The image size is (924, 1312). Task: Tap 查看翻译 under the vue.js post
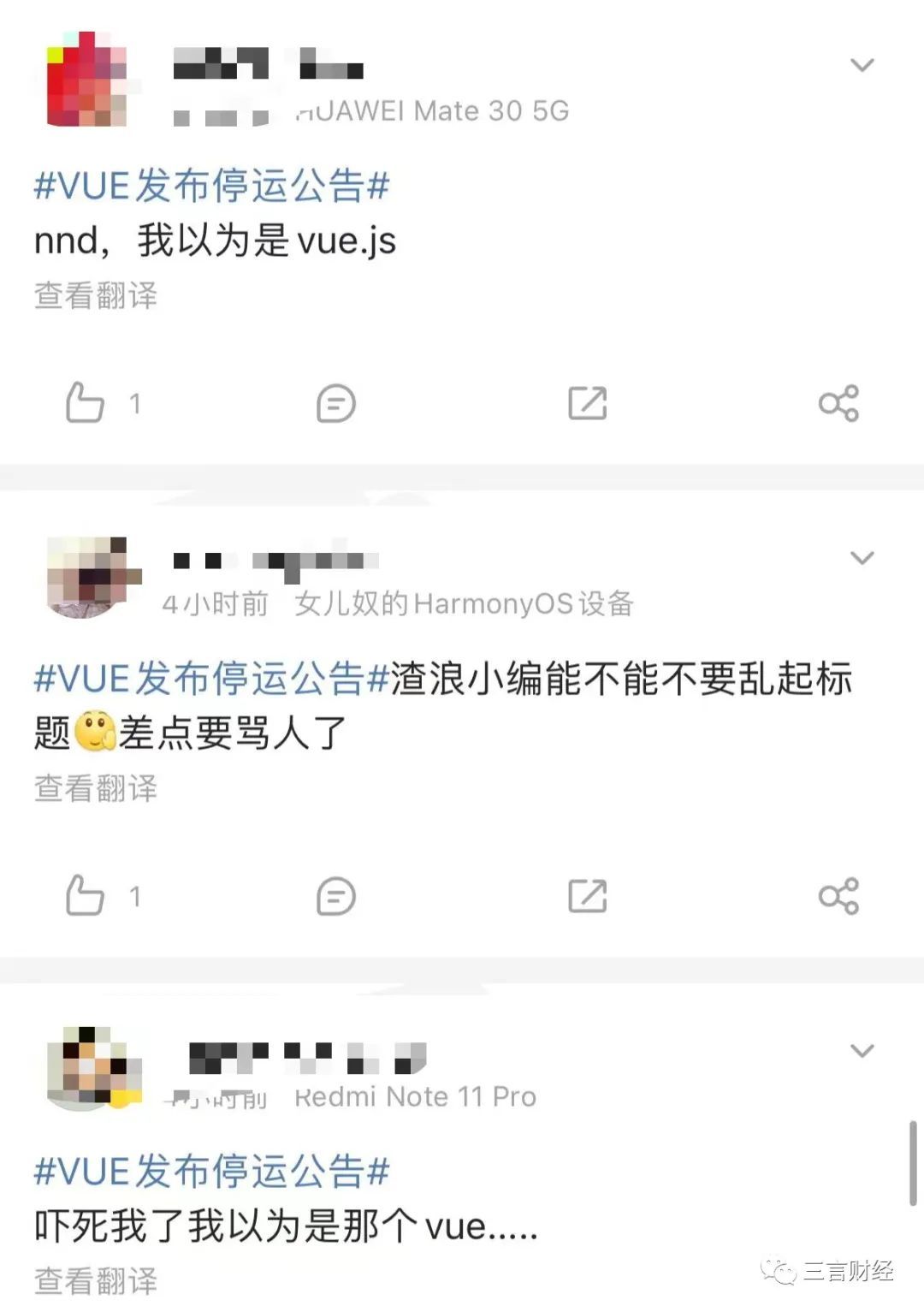(96, 295)
